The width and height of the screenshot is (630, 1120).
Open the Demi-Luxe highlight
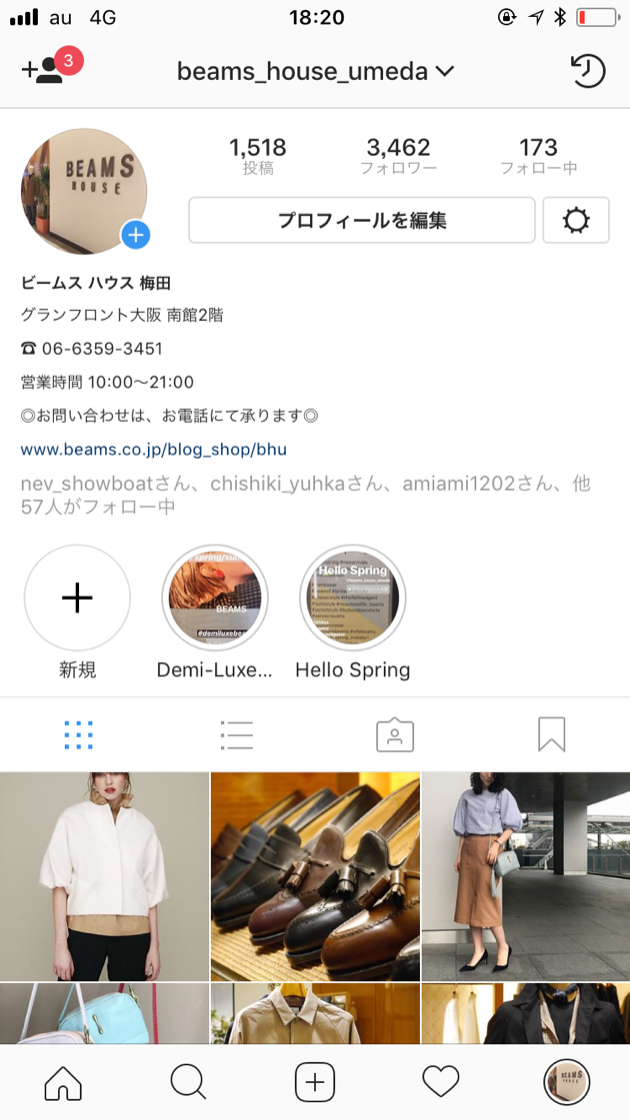[x=215, y=598]
